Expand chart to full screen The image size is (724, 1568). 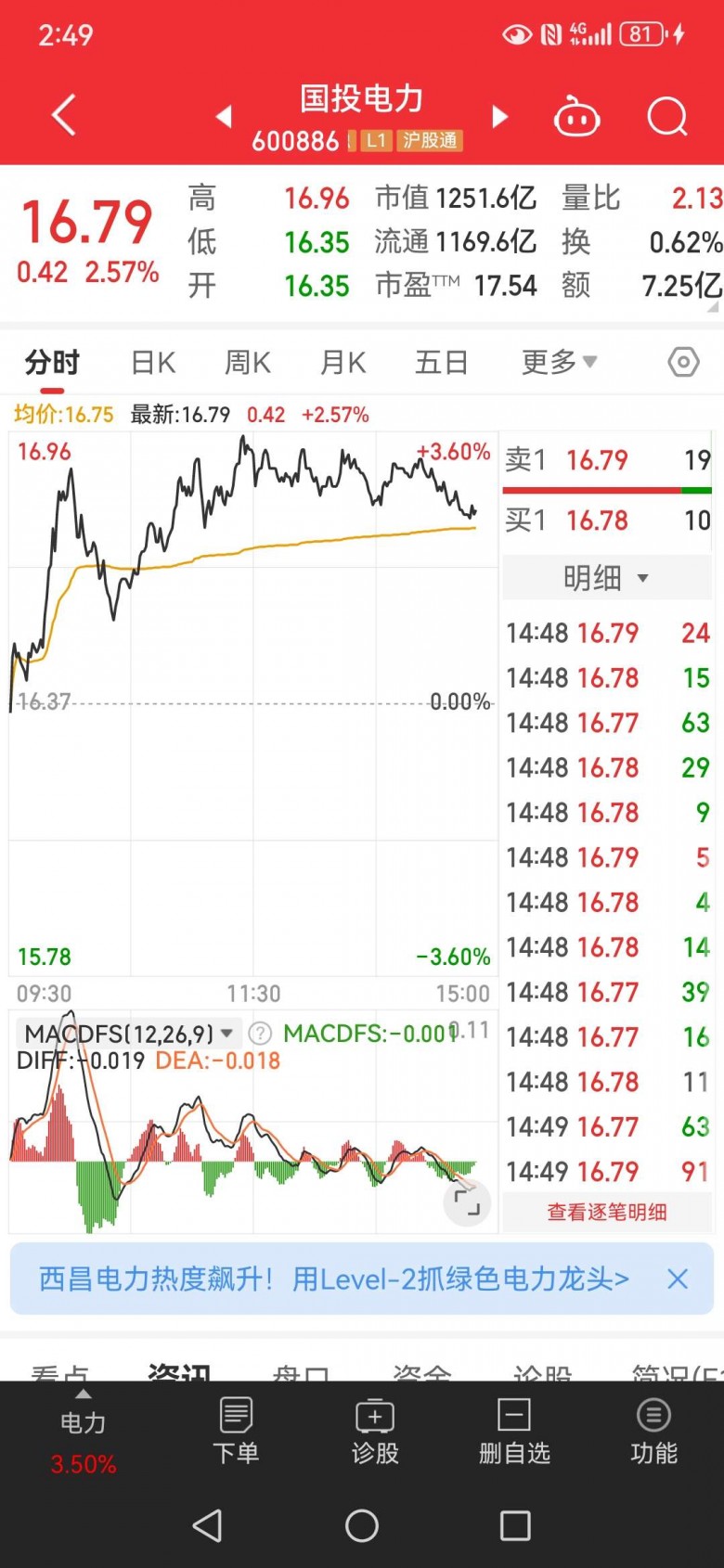point(467,1203)
